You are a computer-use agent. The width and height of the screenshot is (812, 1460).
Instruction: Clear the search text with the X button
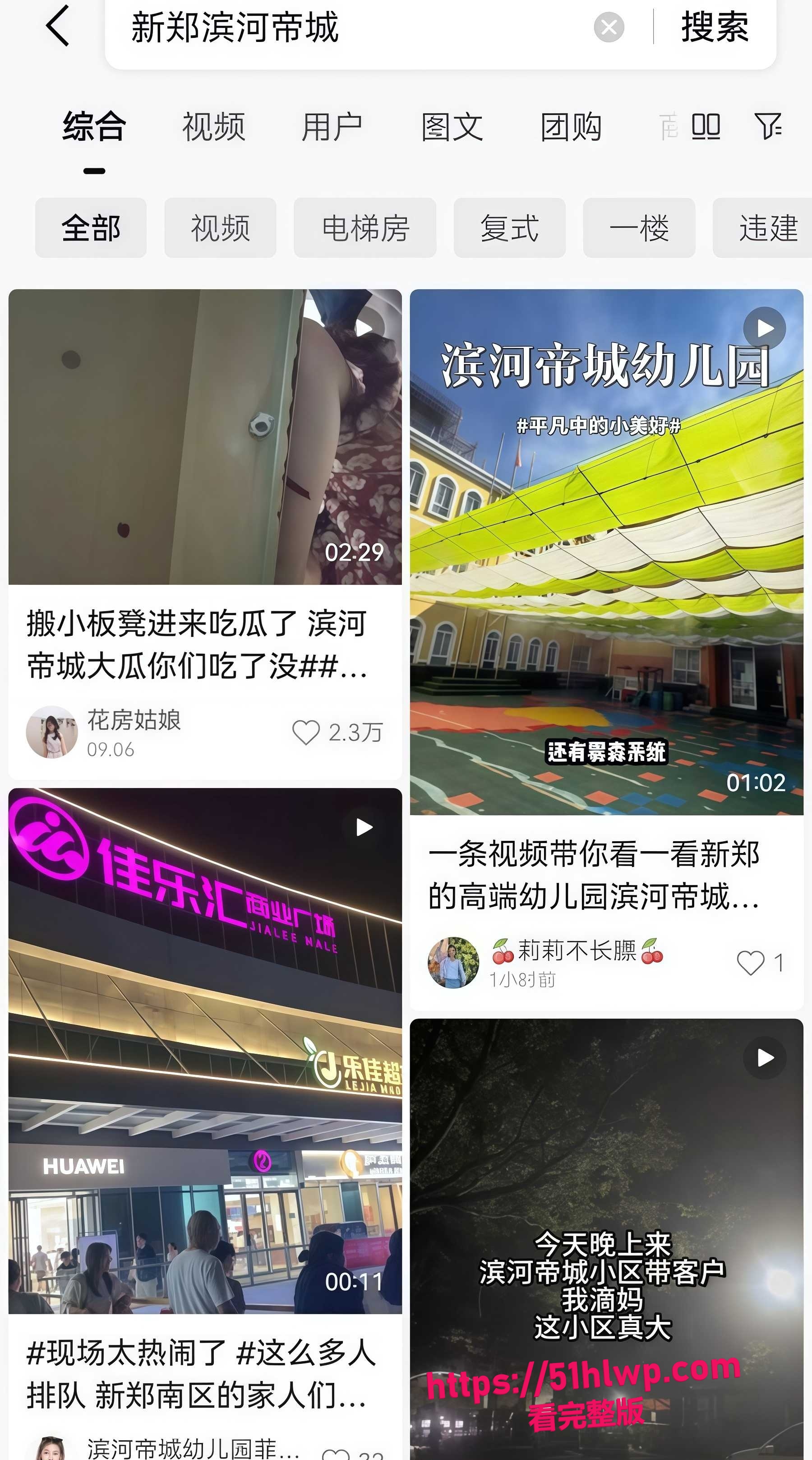pyautogui.click(x=609, y=27)
